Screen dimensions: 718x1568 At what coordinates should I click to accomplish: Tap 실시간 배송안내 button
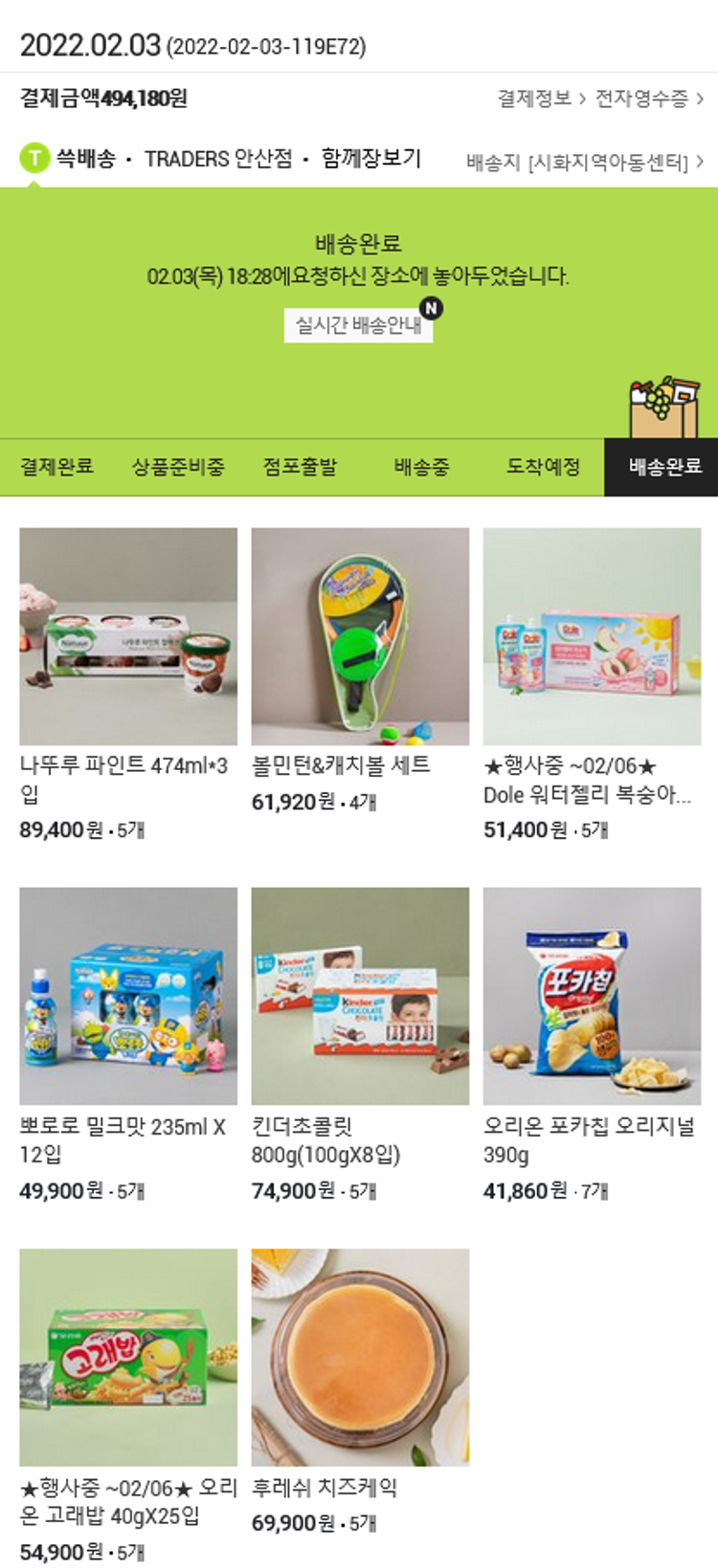pyautogui.click(x=358, y=325)
